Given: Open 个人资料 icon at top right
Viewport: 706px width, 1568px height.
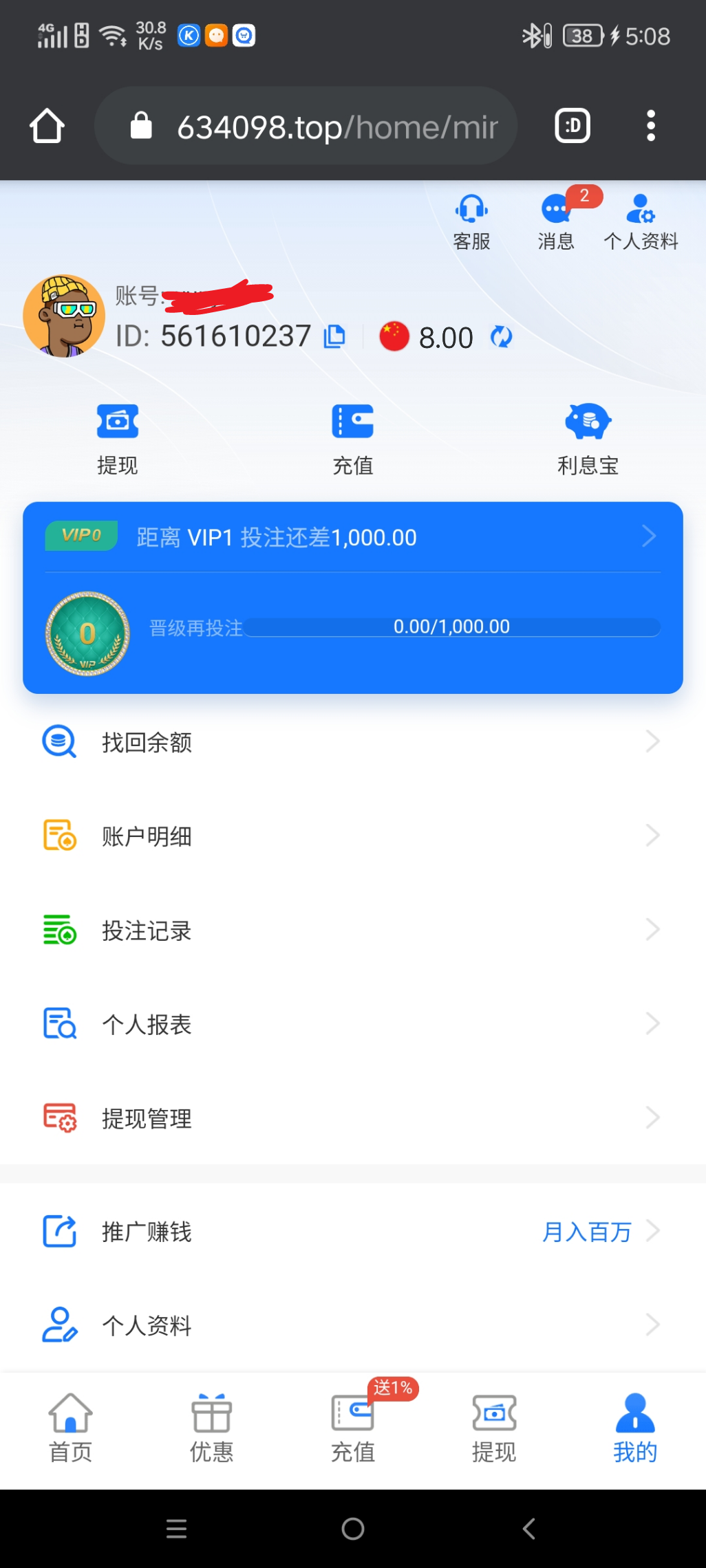Looking at the screenshot, I should click(641, 221).
